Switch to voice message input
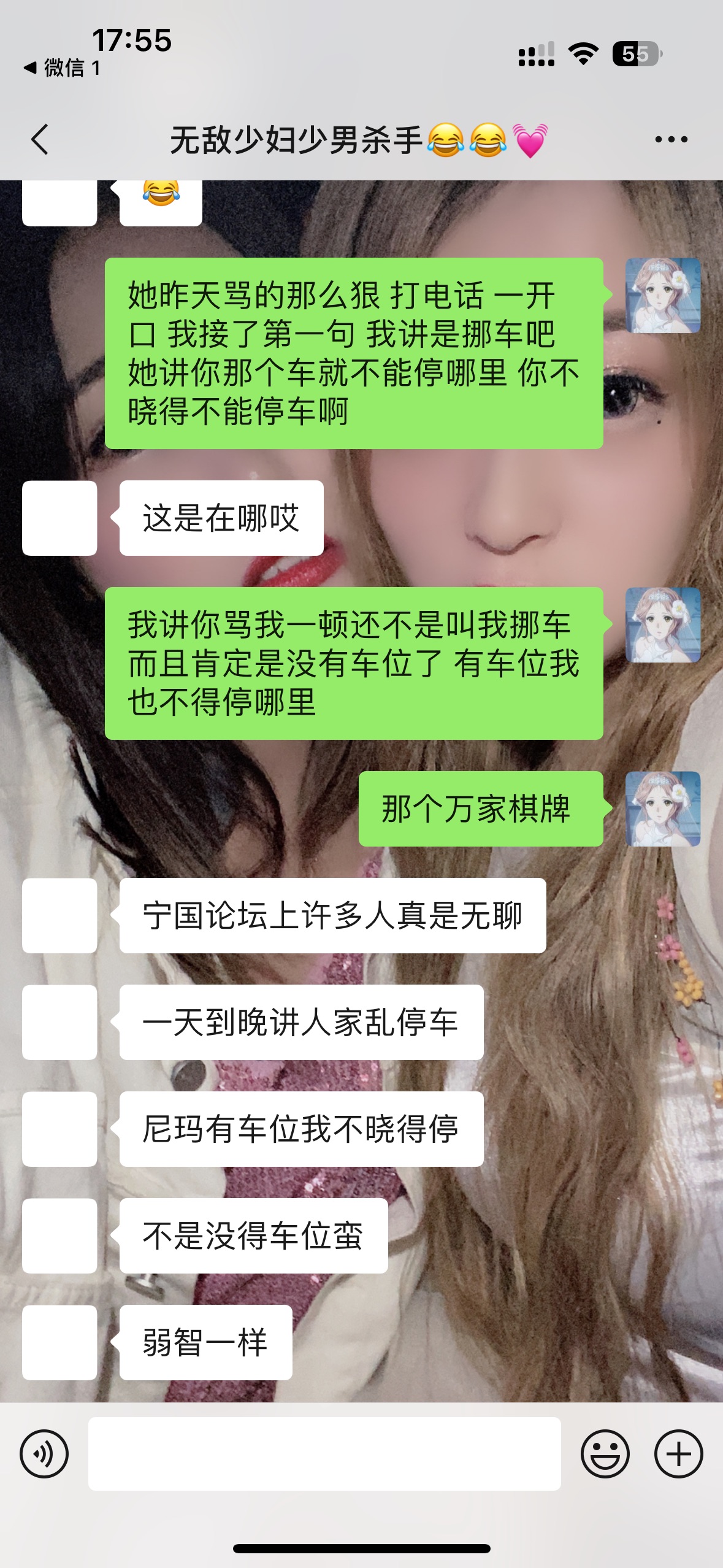 click(44, 1453)
